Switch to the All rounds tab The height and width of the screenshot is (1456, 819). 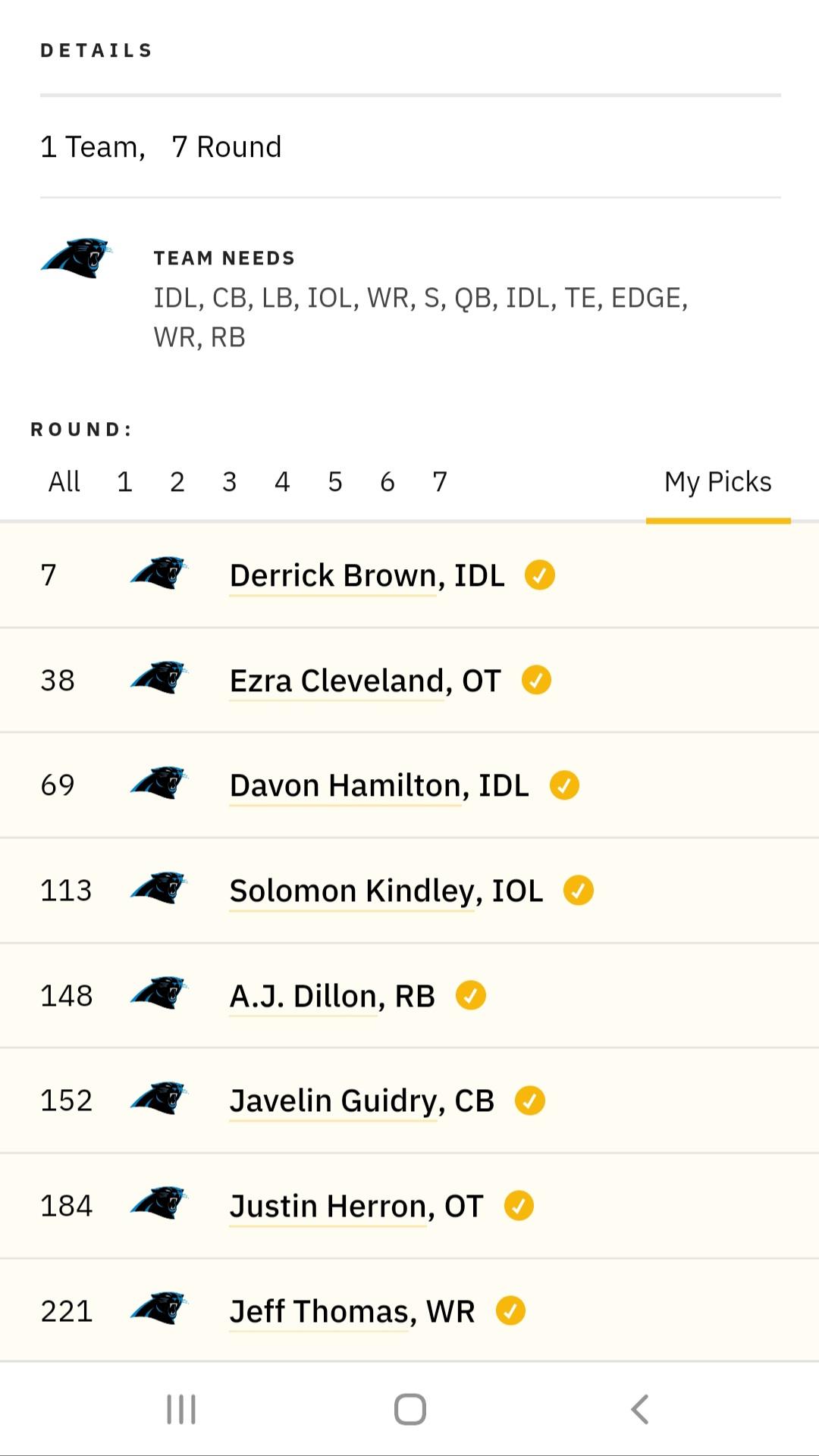pos(64,482)
